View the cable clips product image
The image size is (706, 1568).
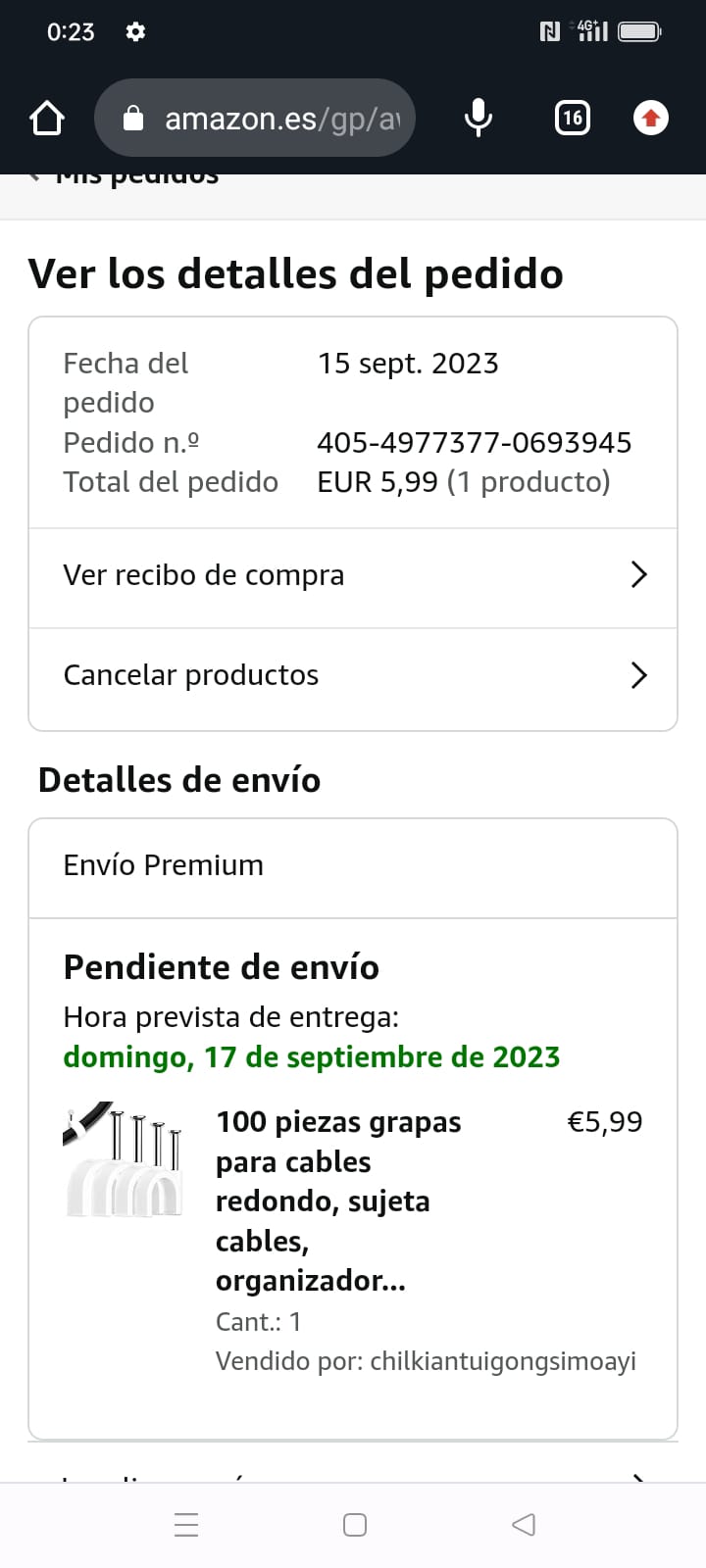click(x=125, y=1162)
